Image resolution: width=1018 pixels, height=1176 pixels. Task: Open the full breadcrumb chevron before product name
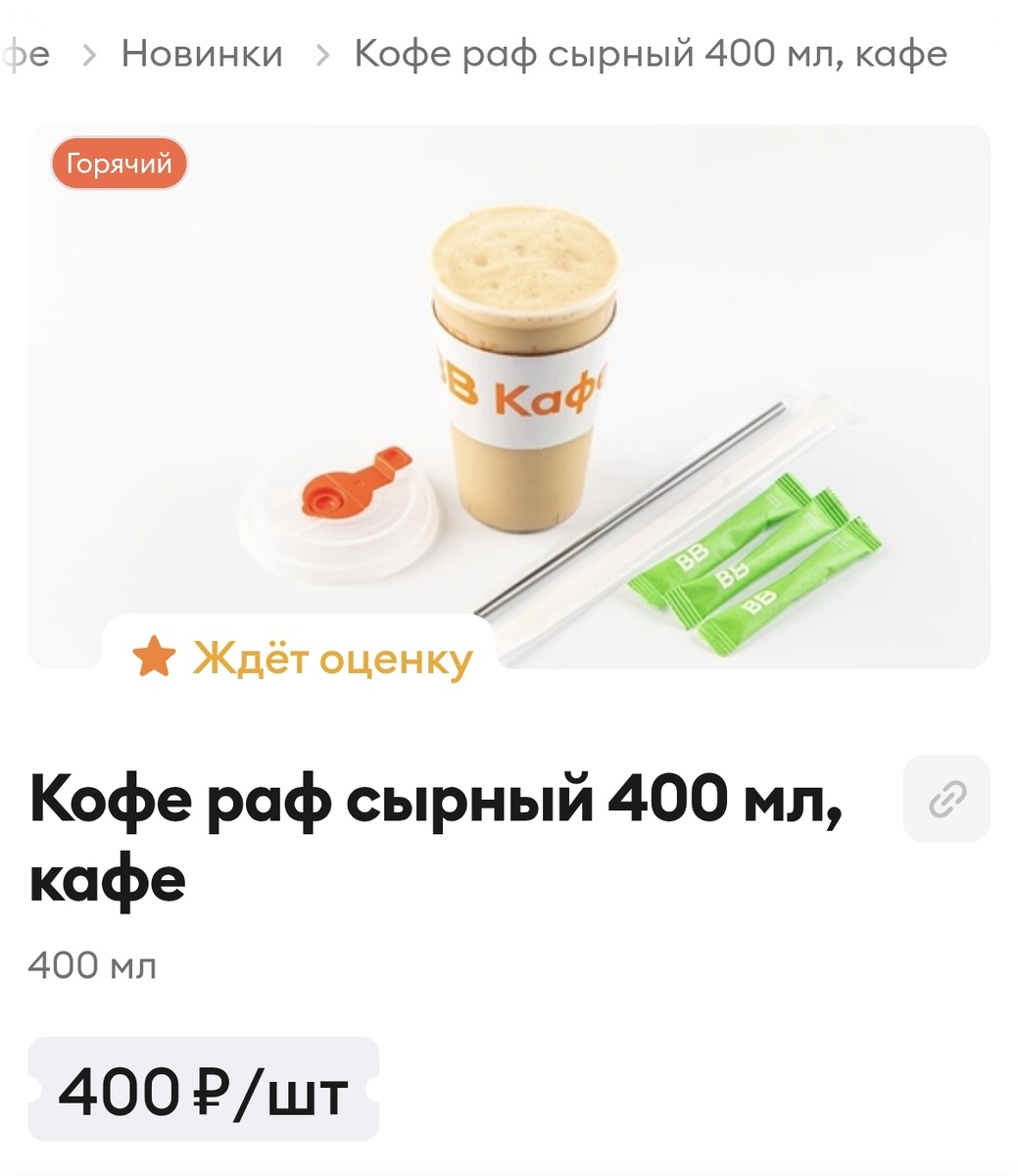click(x=323, y=54)
